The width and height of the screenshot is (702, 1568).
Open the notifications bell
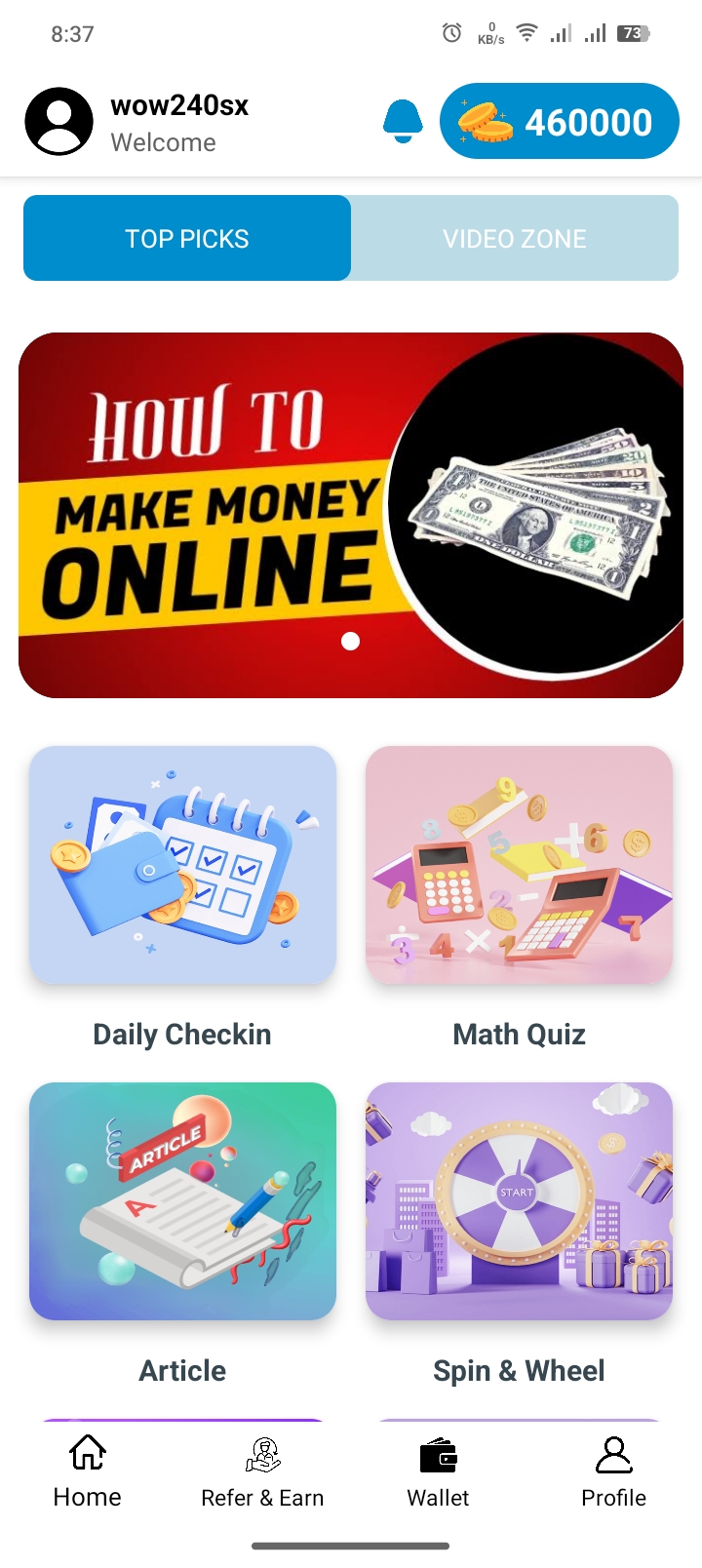tap(403, 122)
